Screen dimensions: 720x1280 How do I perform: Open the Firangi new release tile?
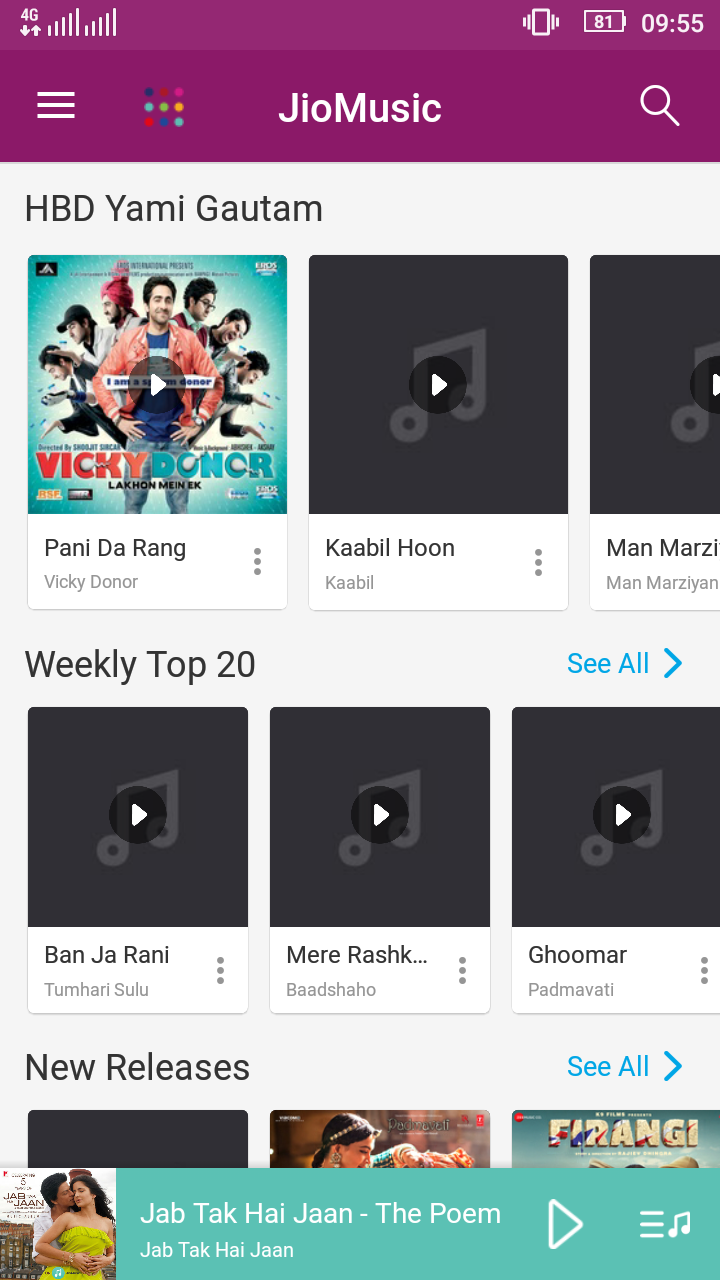(x=616, y=1138)
